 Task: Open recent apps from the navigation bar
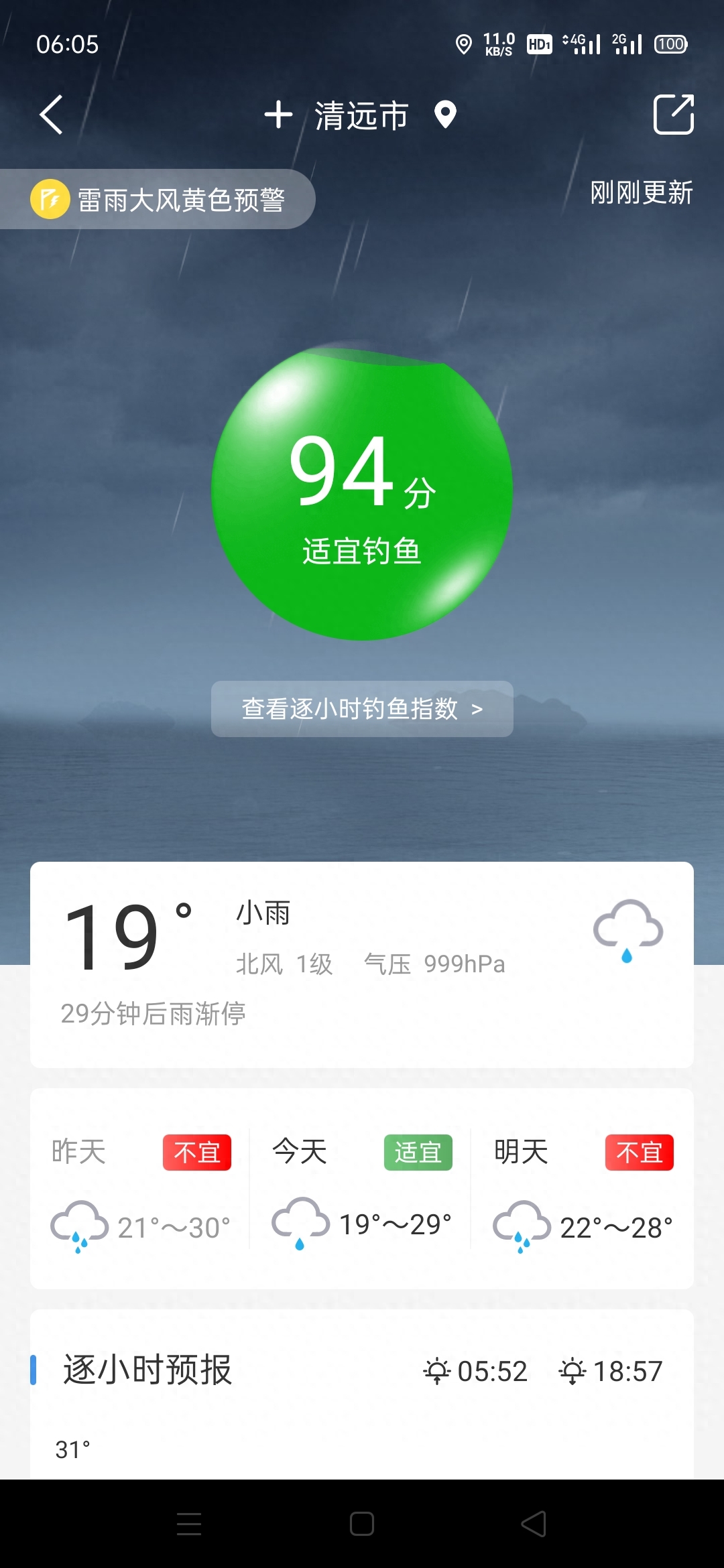pyautogui.click(x=189, y=1524)
